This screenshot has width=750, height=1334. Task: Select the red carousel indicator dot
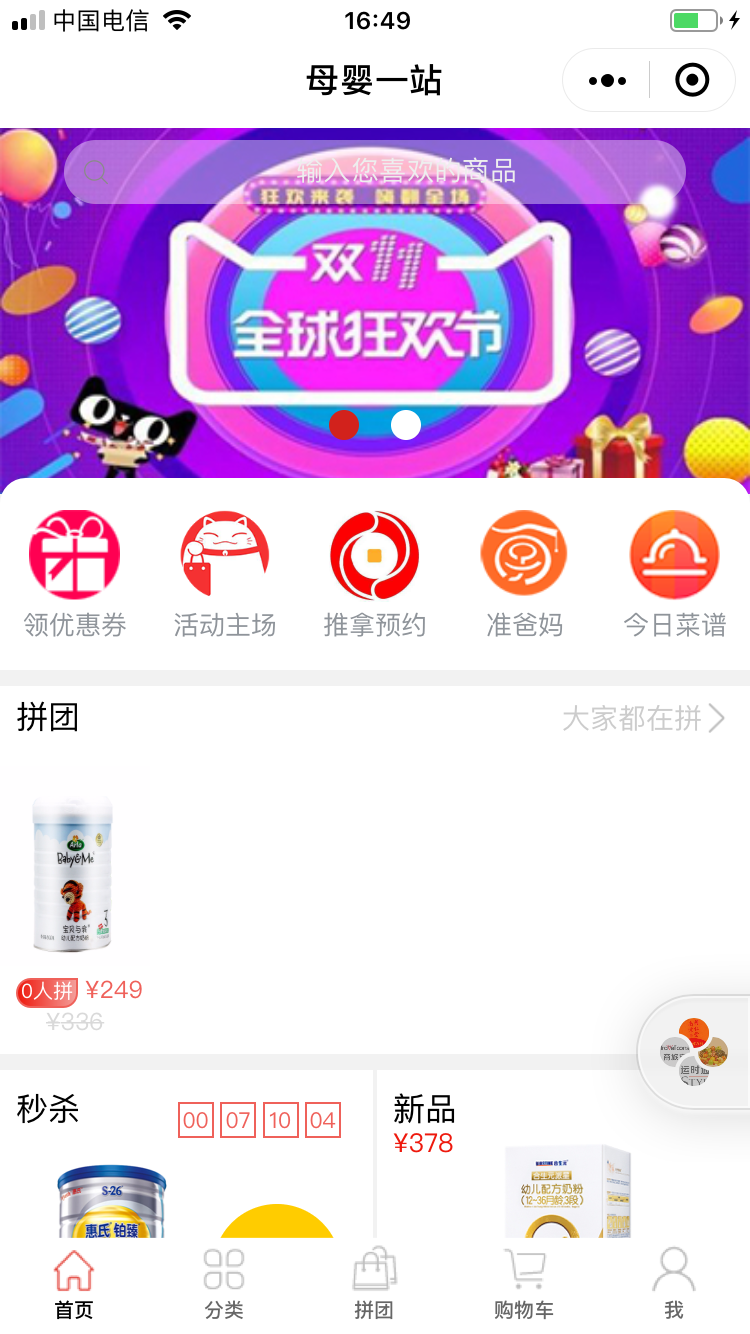coord(344,425)
